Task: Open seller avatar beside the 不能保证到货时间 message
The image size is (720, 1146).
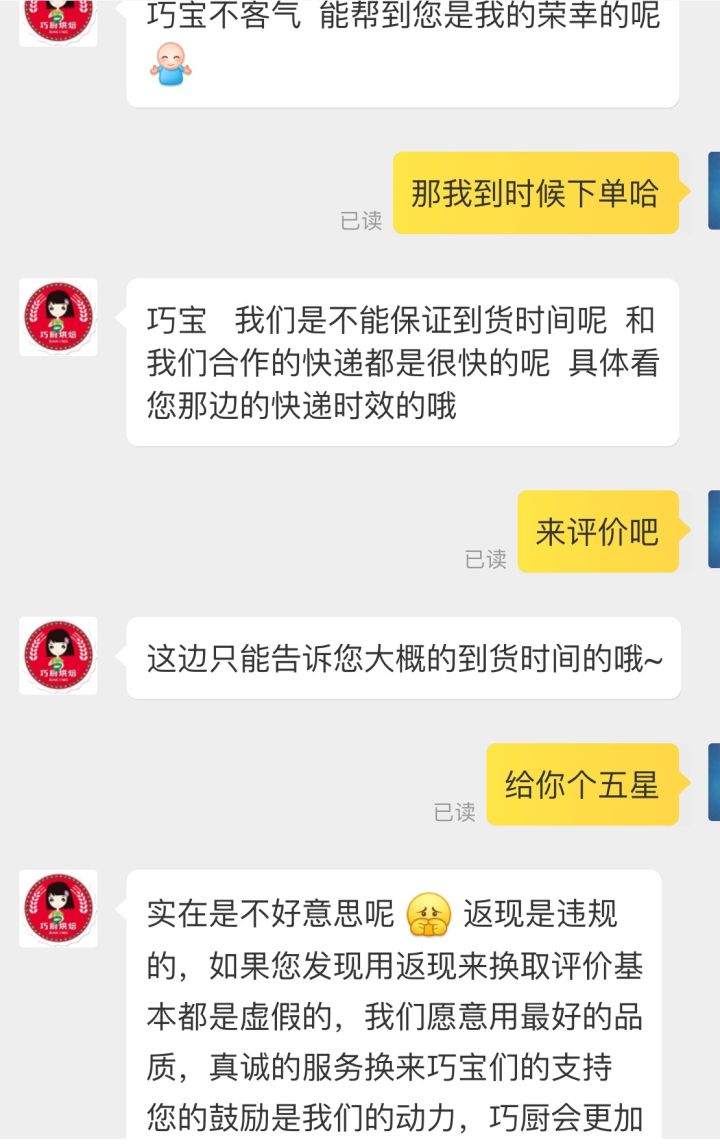Action: point(58,317)
